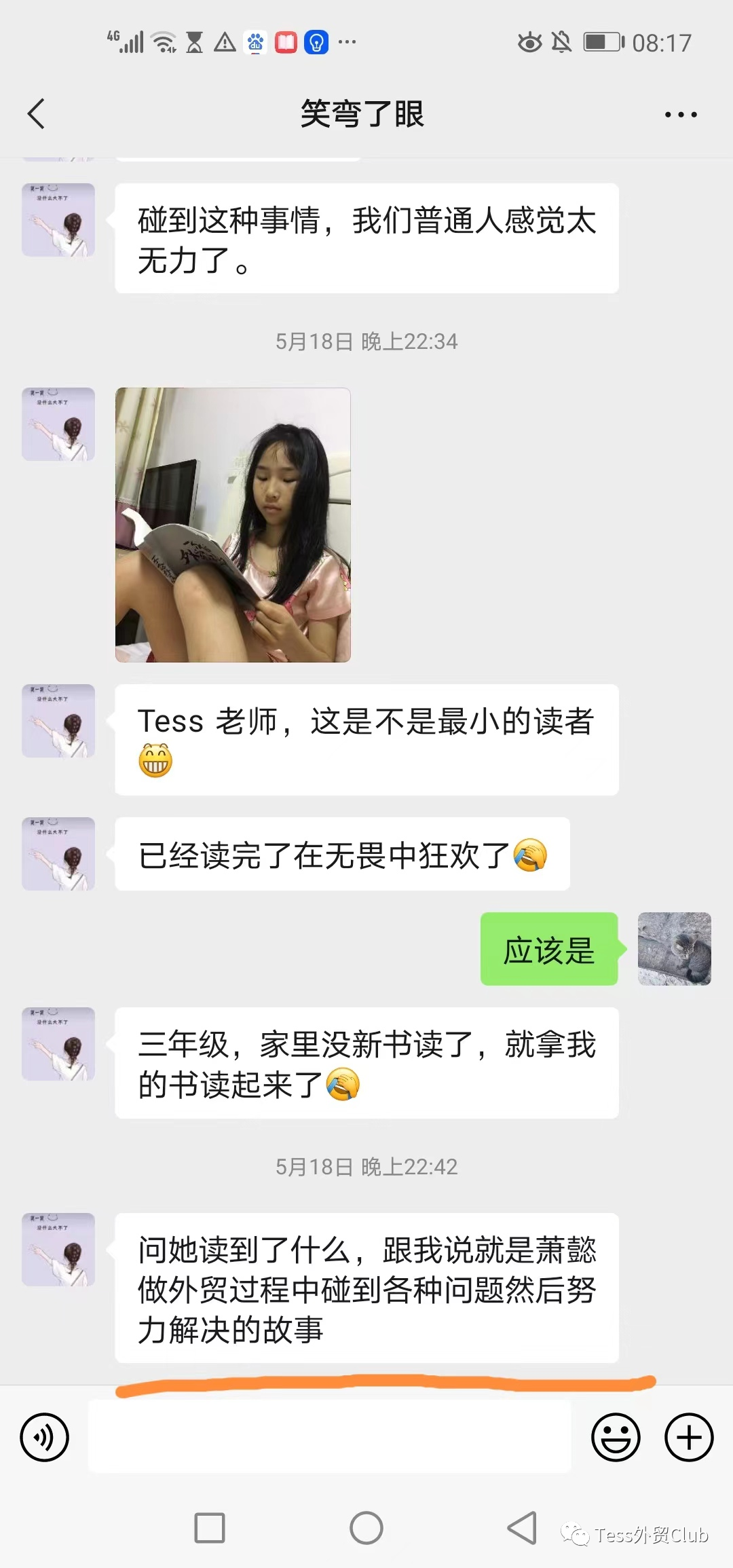The image size is (733, 1568).
Task: Tap my cat avatar beside 应该是
Action: point(675,949)
